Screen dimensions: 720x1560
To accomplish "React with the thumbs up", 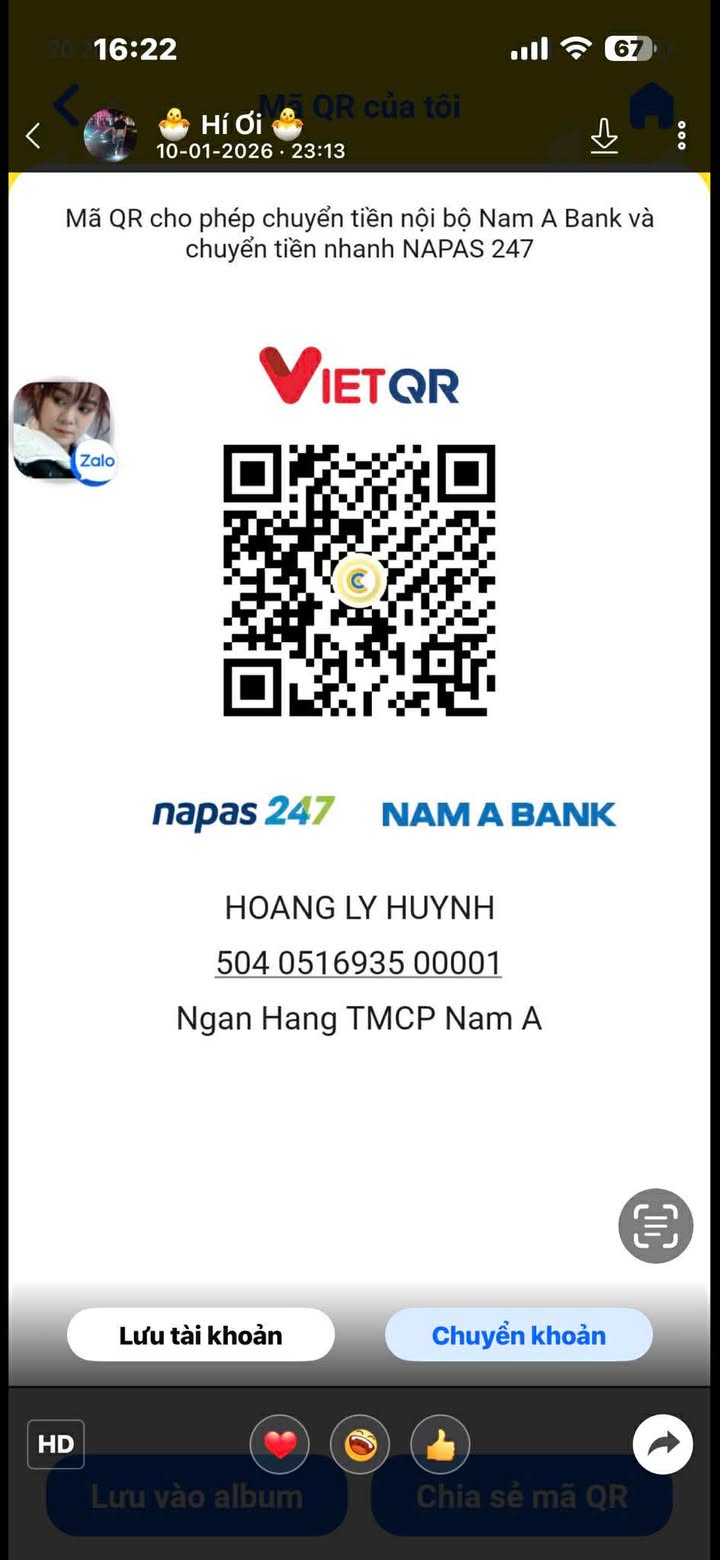I will coord(440,1445).
